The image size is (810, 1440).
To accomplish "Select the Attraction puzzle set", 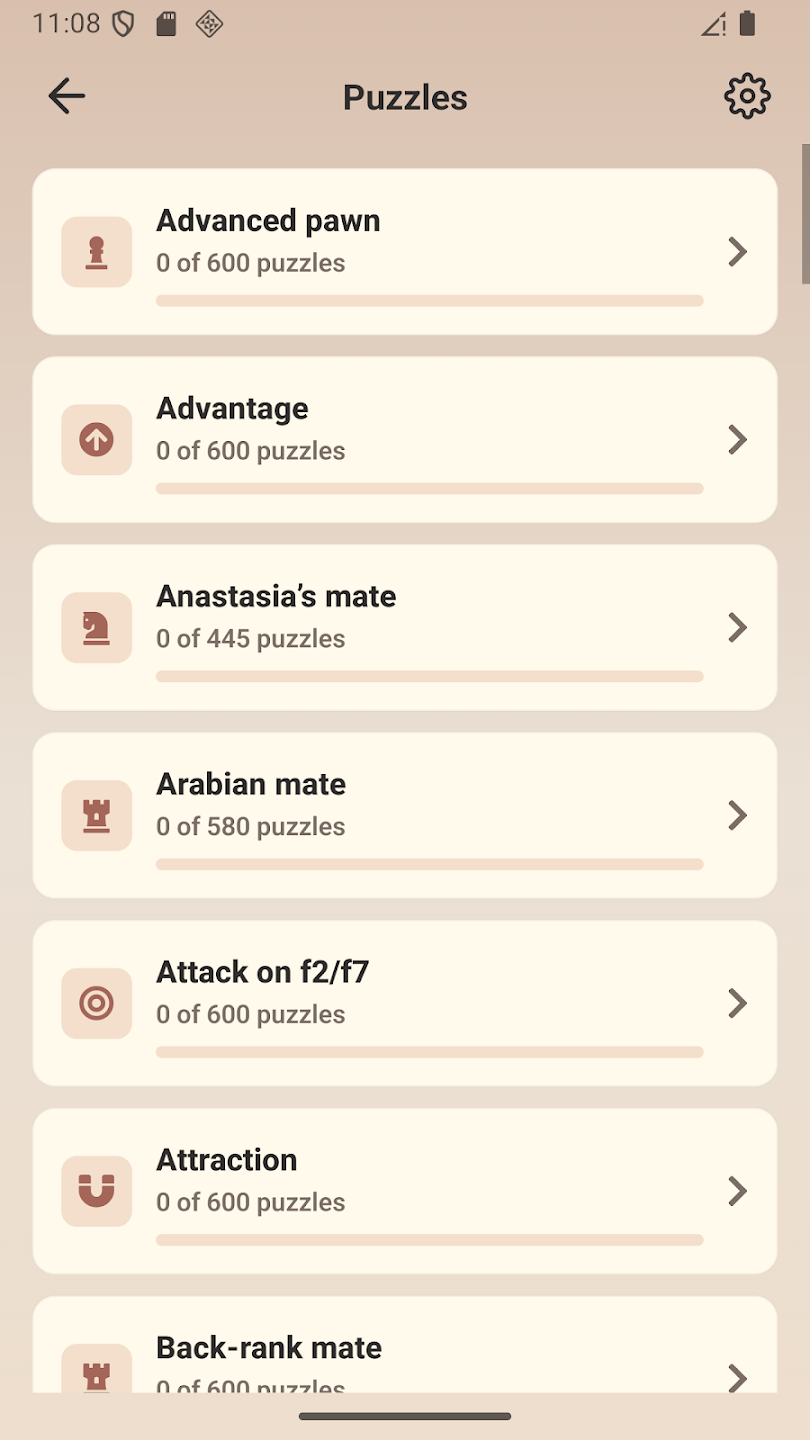I will point(405,1191).
